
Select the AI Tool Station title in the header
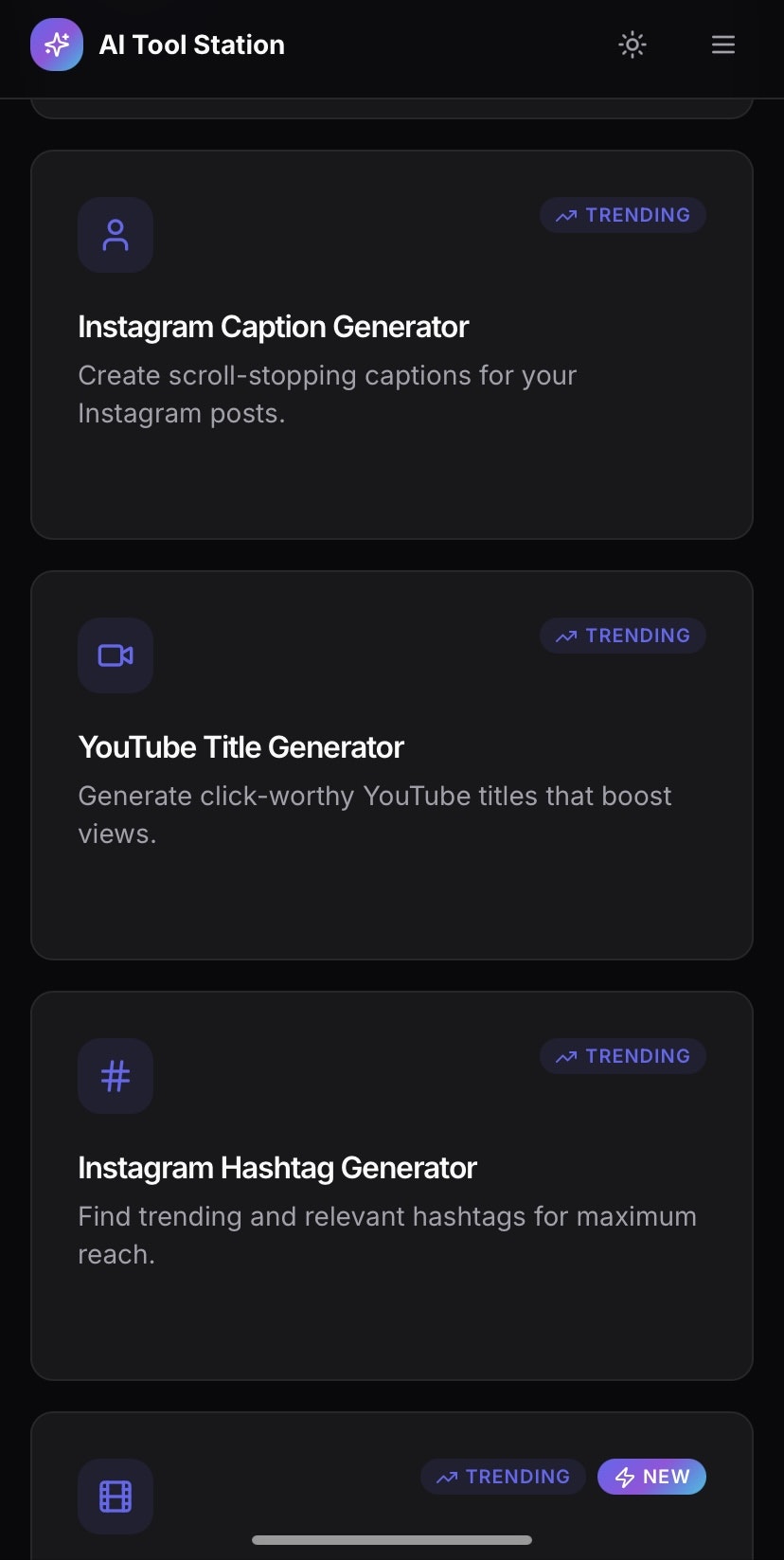pos(191,45)
